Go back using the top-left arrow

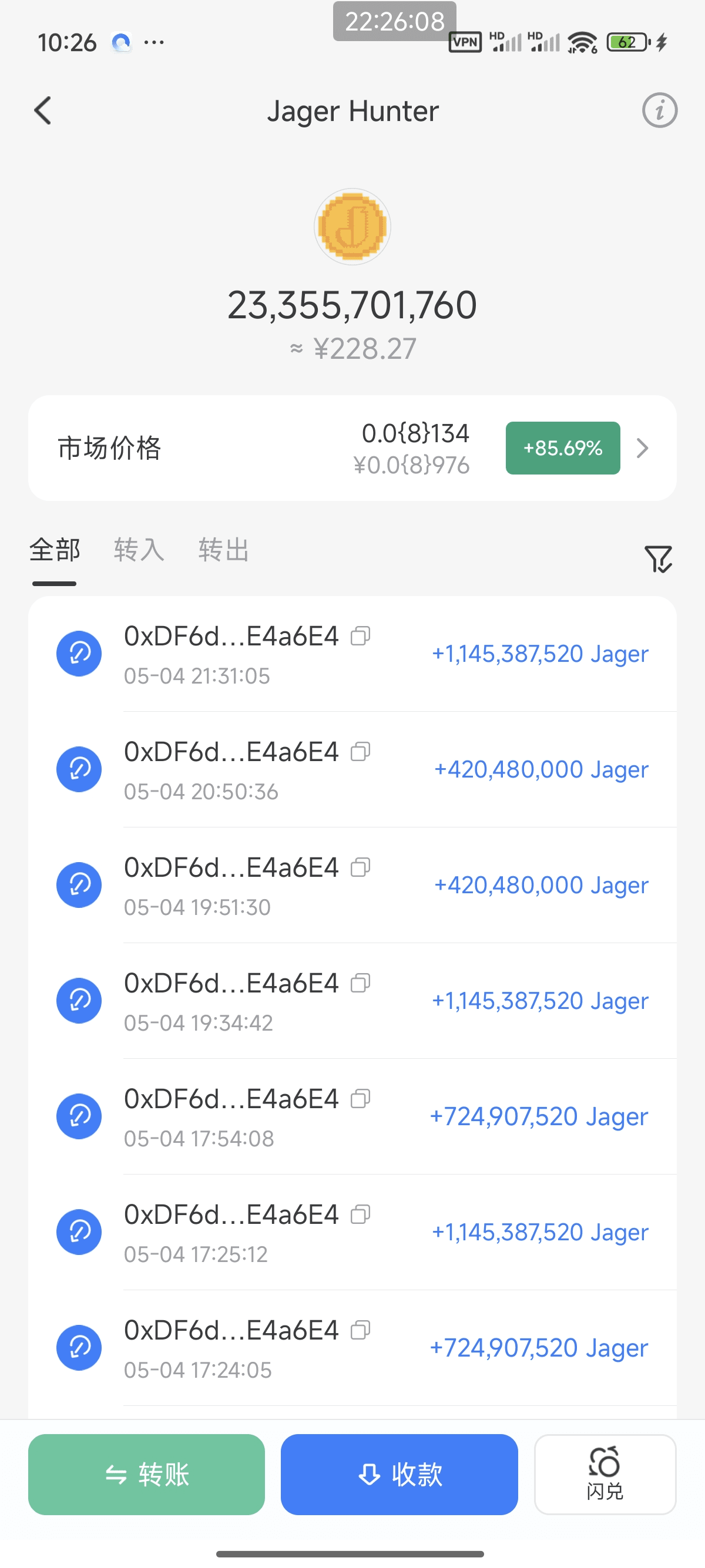[x=43, y=111]
